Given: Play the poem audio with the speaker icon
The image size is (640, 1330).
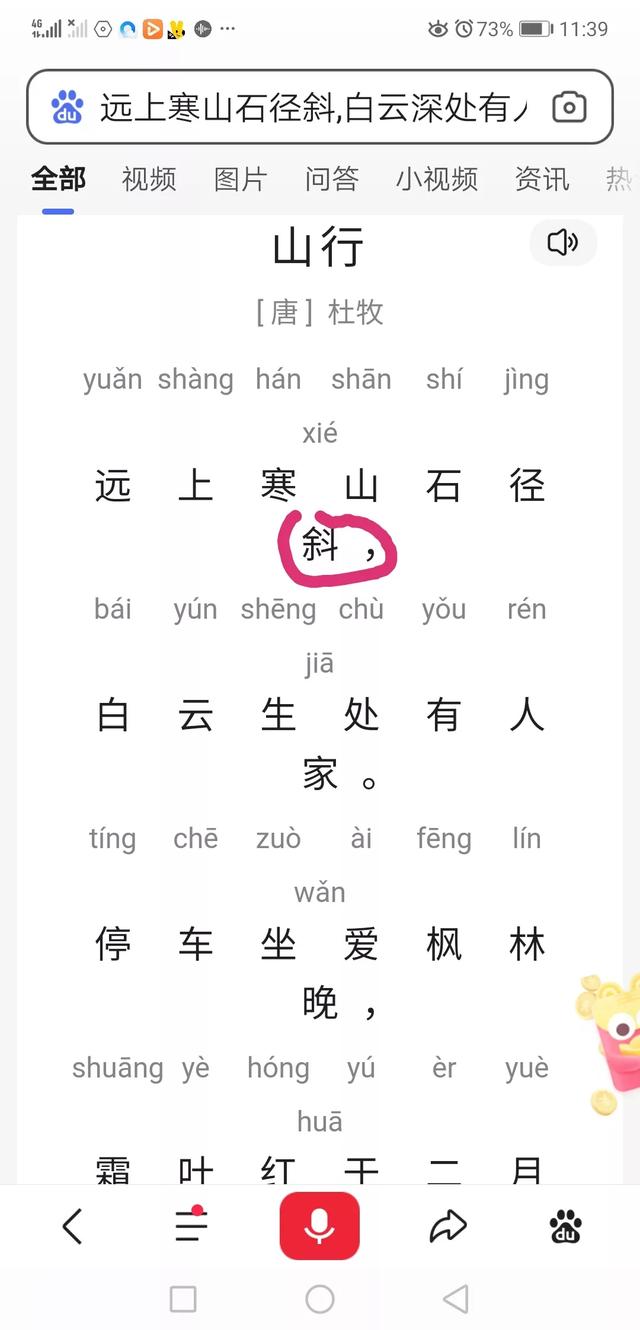Looking at the screenshot, I should 563,242.
